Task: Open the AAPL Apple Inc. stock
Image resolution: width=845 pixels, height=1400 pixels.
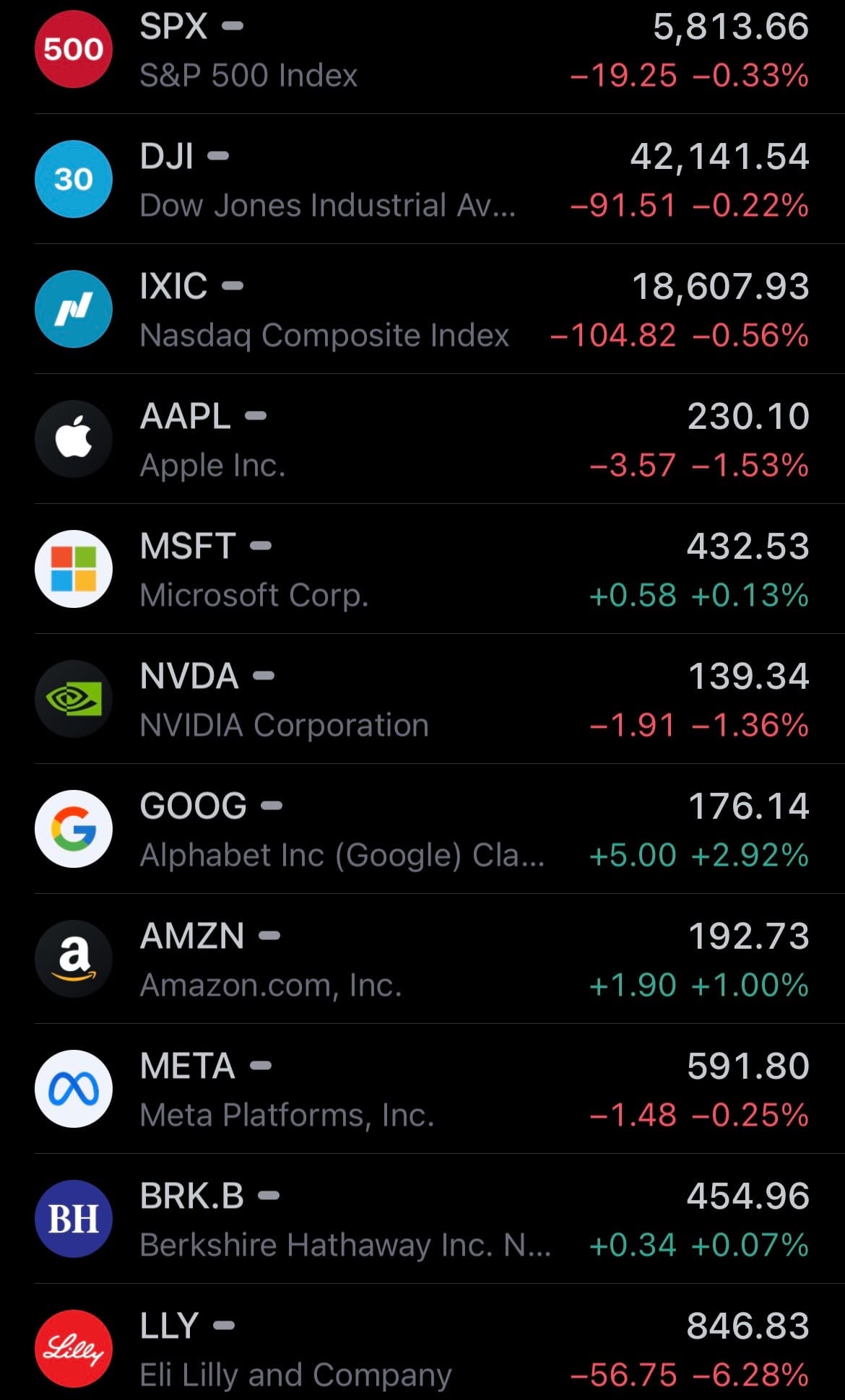Action: click(x=422, y=440)
